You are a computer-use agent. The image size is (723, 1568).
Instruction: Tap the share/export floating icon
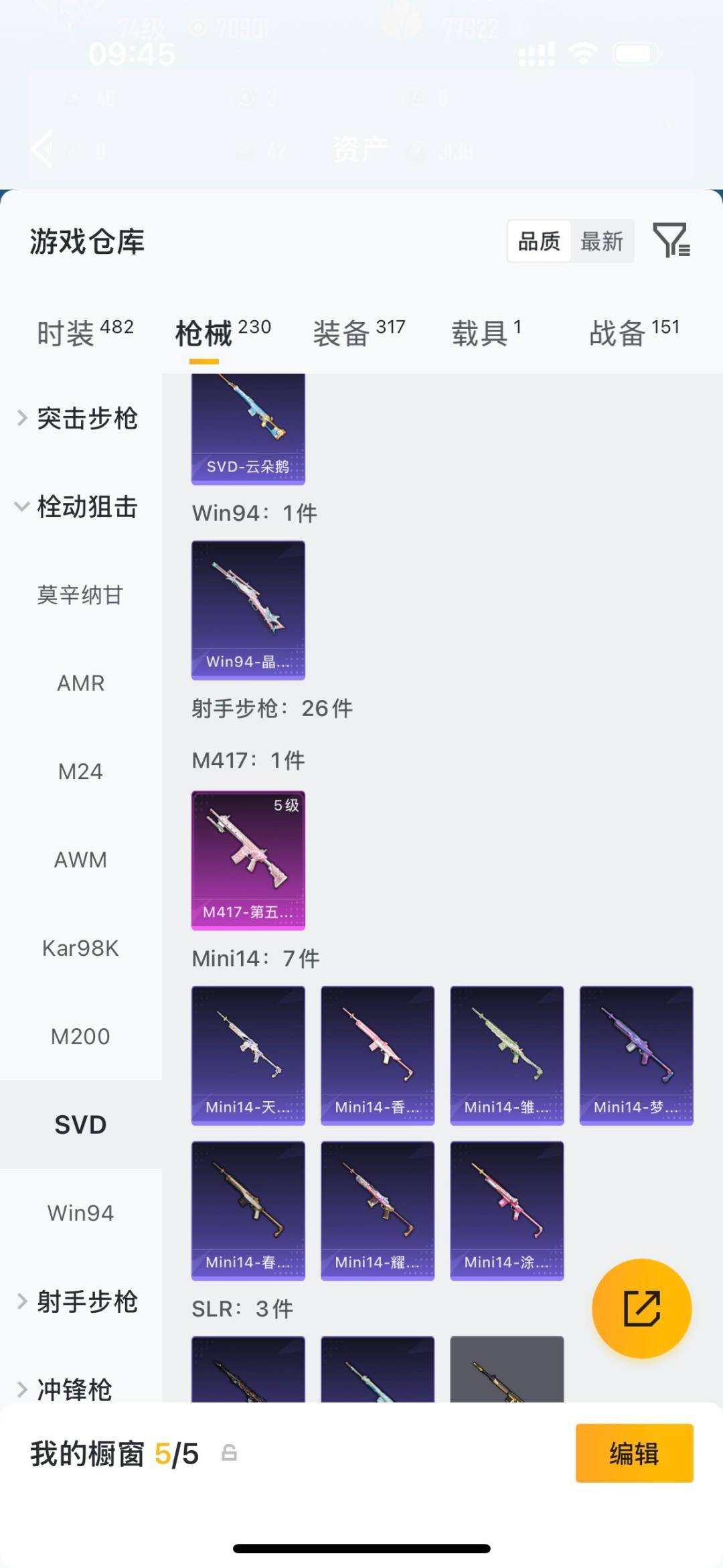[641, 1307]
